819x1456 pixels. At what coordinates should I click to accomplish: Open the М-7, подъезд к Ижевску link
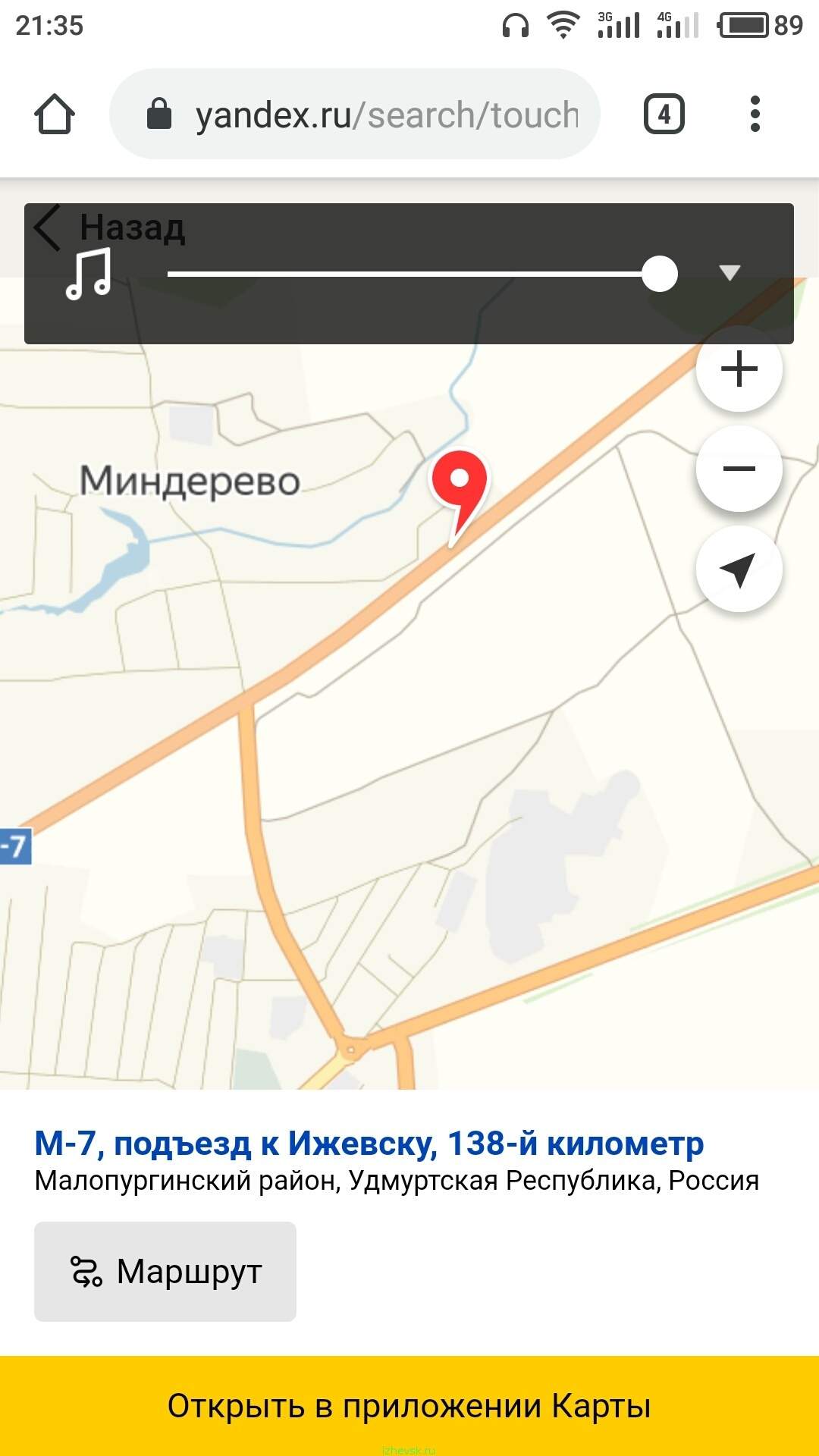click(x=369, y=1143)
